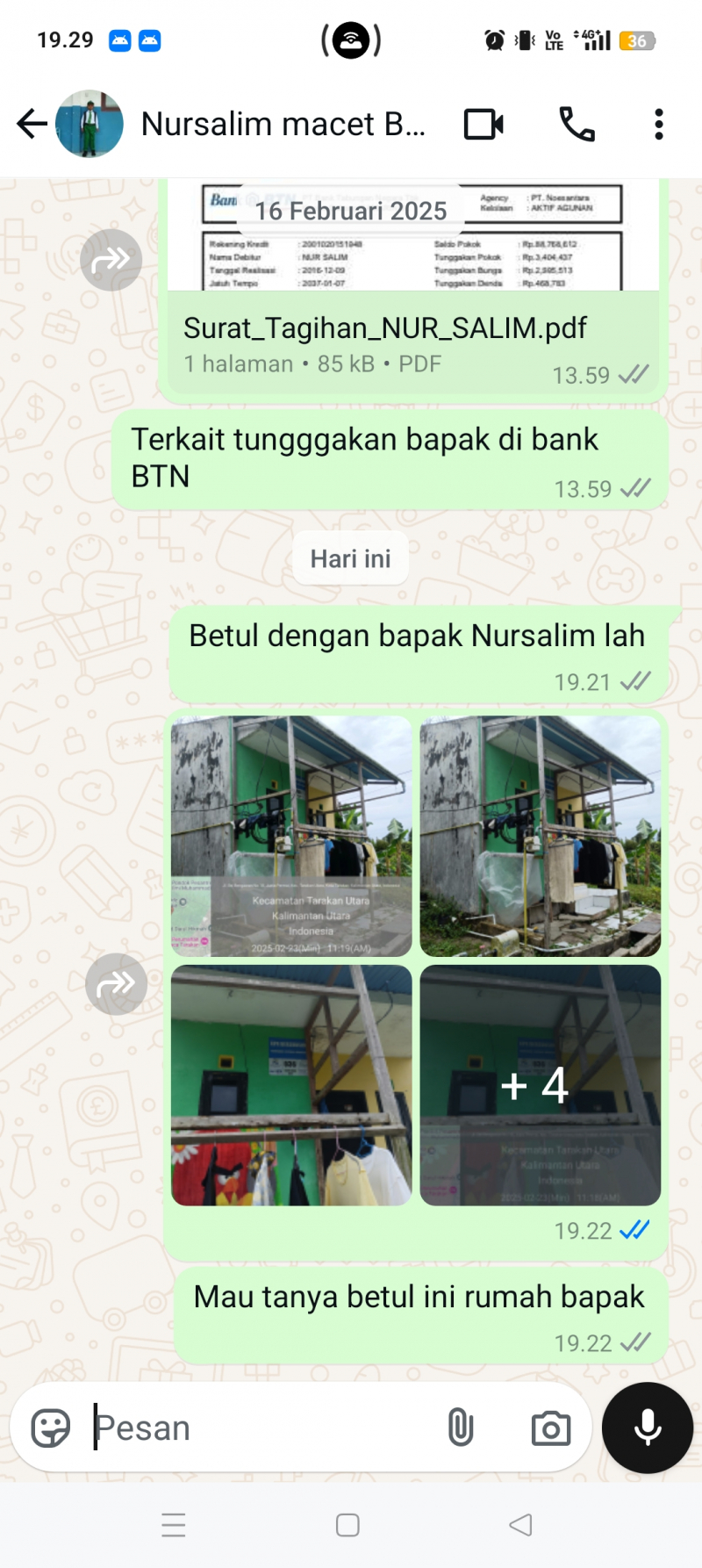
Task: Open the first house photo with location stamp
Action: pos(291,836)
